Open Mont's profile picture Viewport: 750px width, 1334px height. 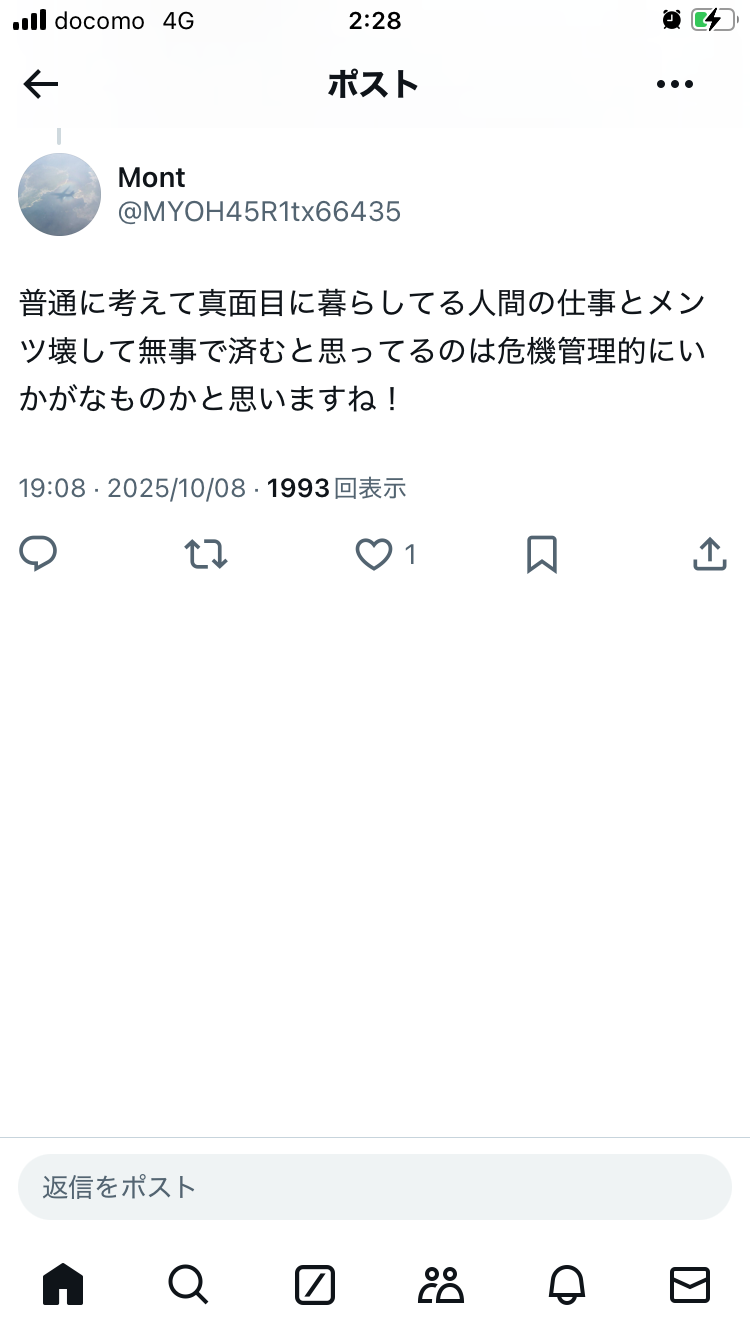click(60, 194)
